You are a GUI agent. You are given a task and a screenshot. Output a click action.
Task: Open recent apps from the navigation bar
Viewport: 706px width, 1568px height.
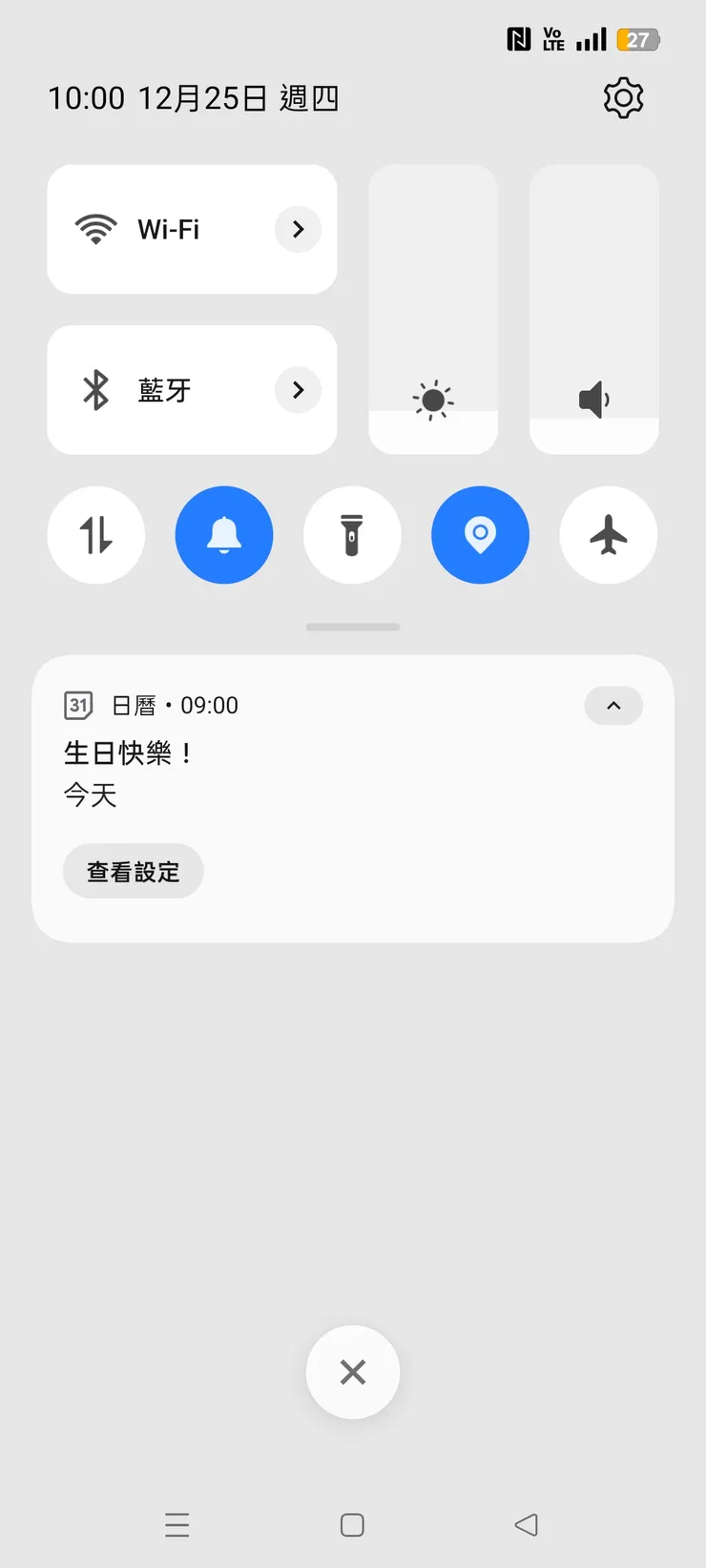pyautogui.click(x=177, y=1525)
